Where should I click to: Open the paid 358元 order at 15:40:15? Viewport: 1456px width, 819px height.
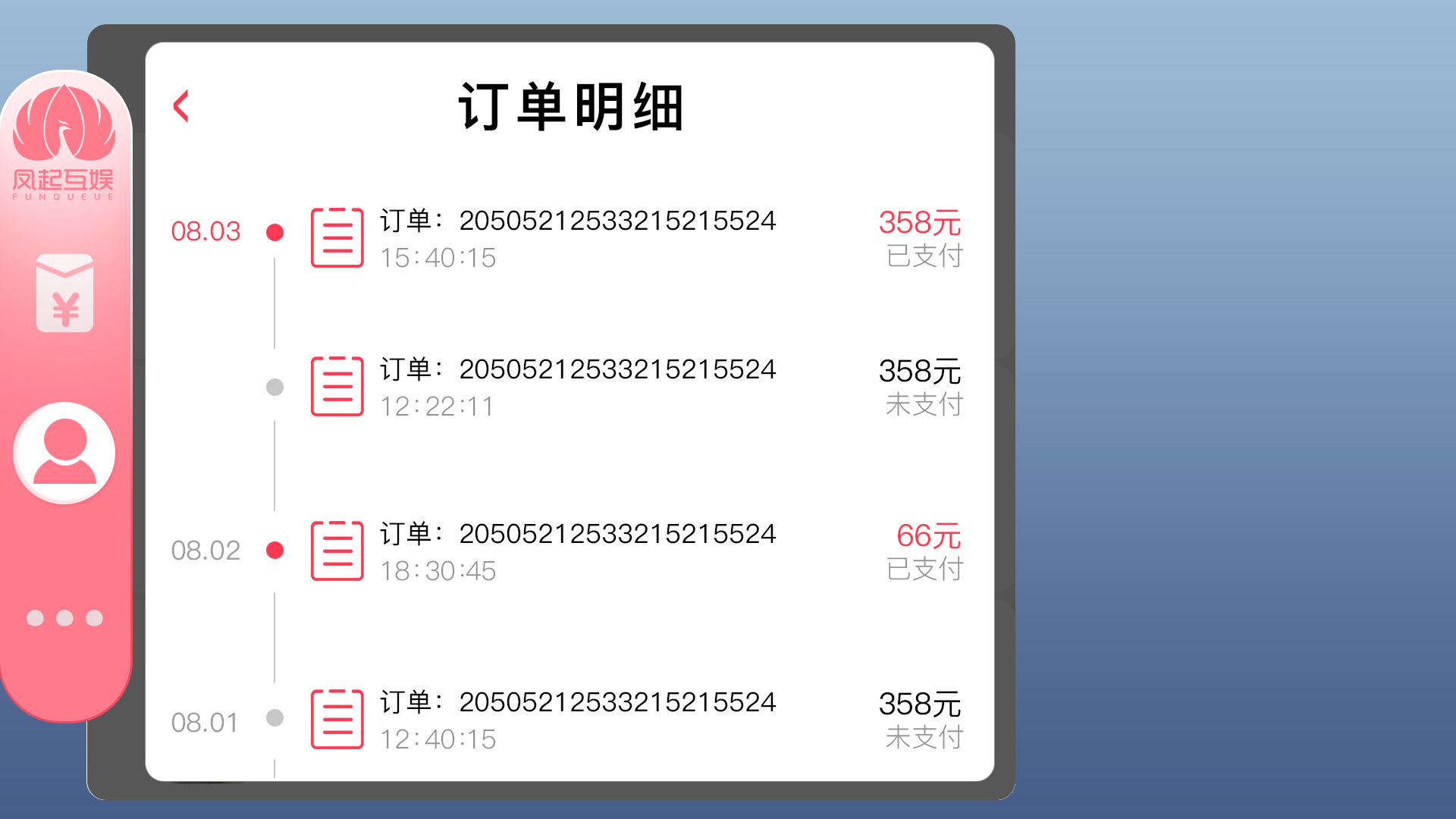576,238
